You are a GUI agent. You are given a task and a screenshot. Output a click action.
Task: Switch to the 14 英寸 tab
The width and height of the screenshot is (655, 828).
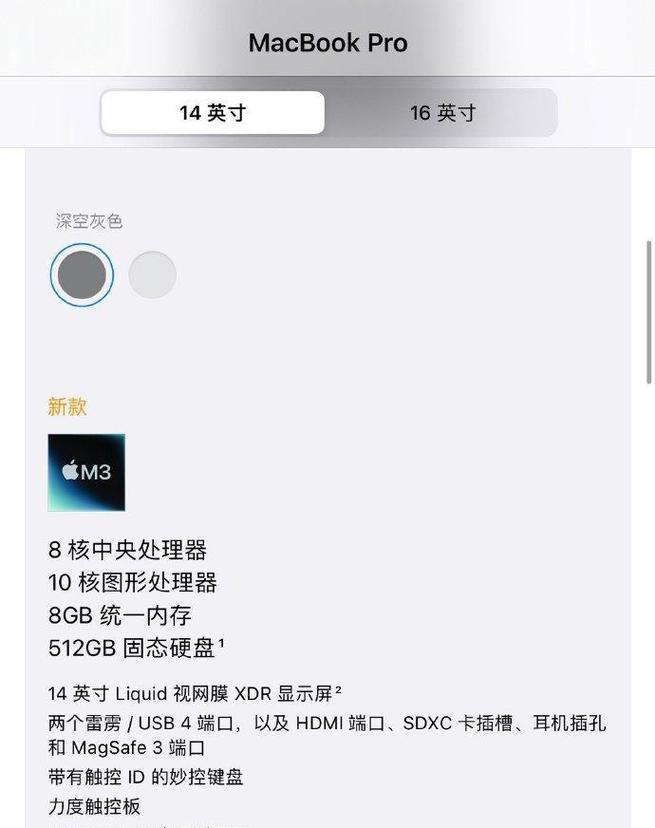pos(213,113)
